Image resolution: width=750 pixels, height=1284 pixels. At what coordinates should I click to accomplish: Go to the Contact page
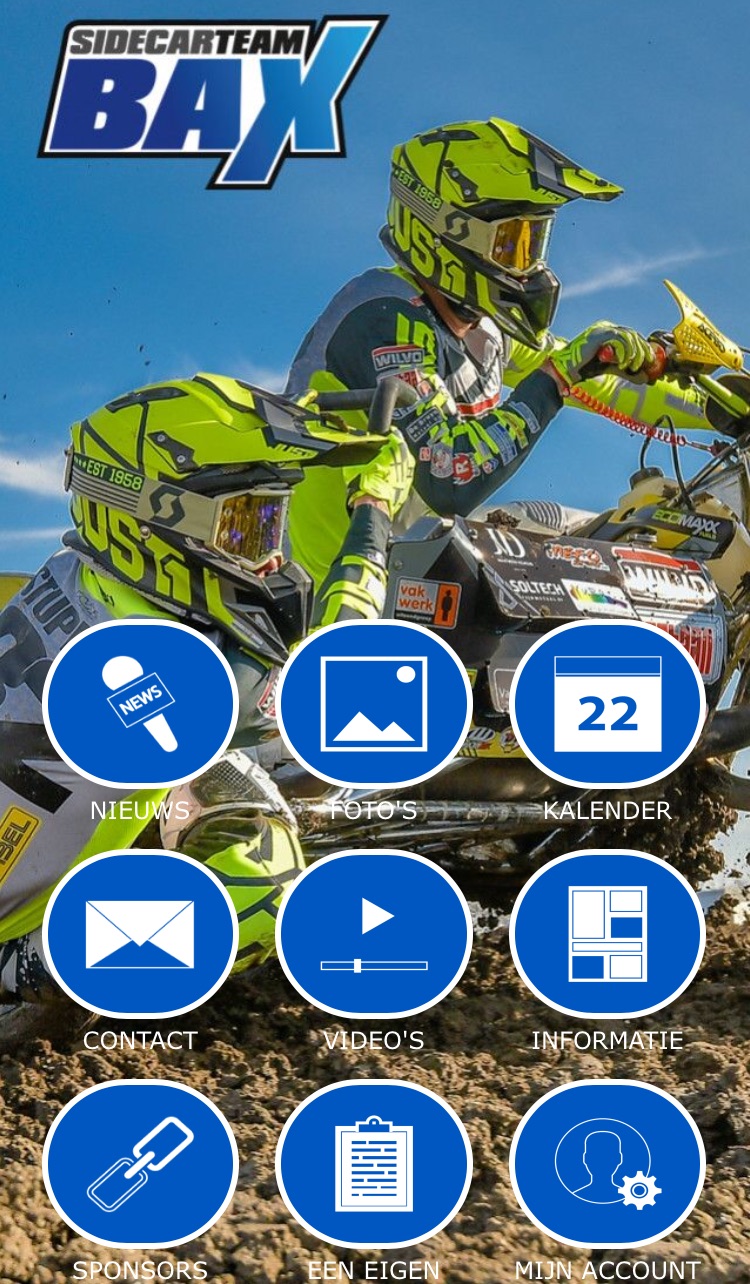pos(140,934)
